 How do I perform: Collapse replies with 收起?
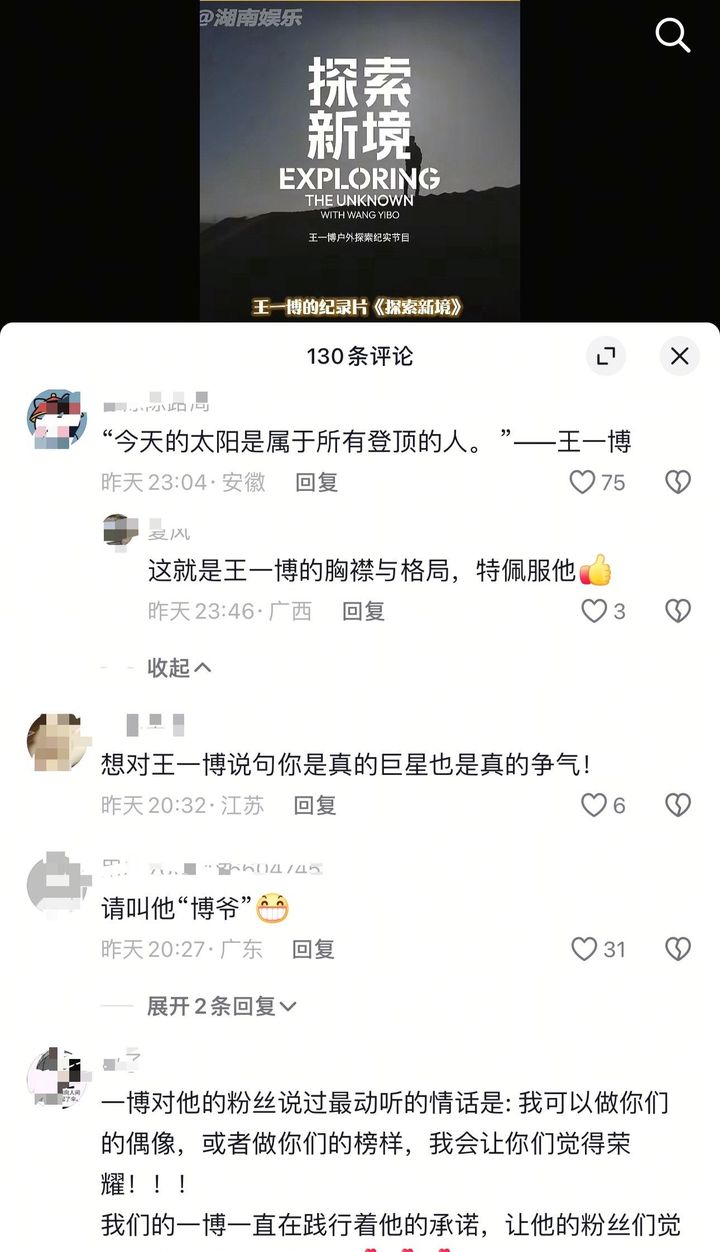tap(180, 667)
